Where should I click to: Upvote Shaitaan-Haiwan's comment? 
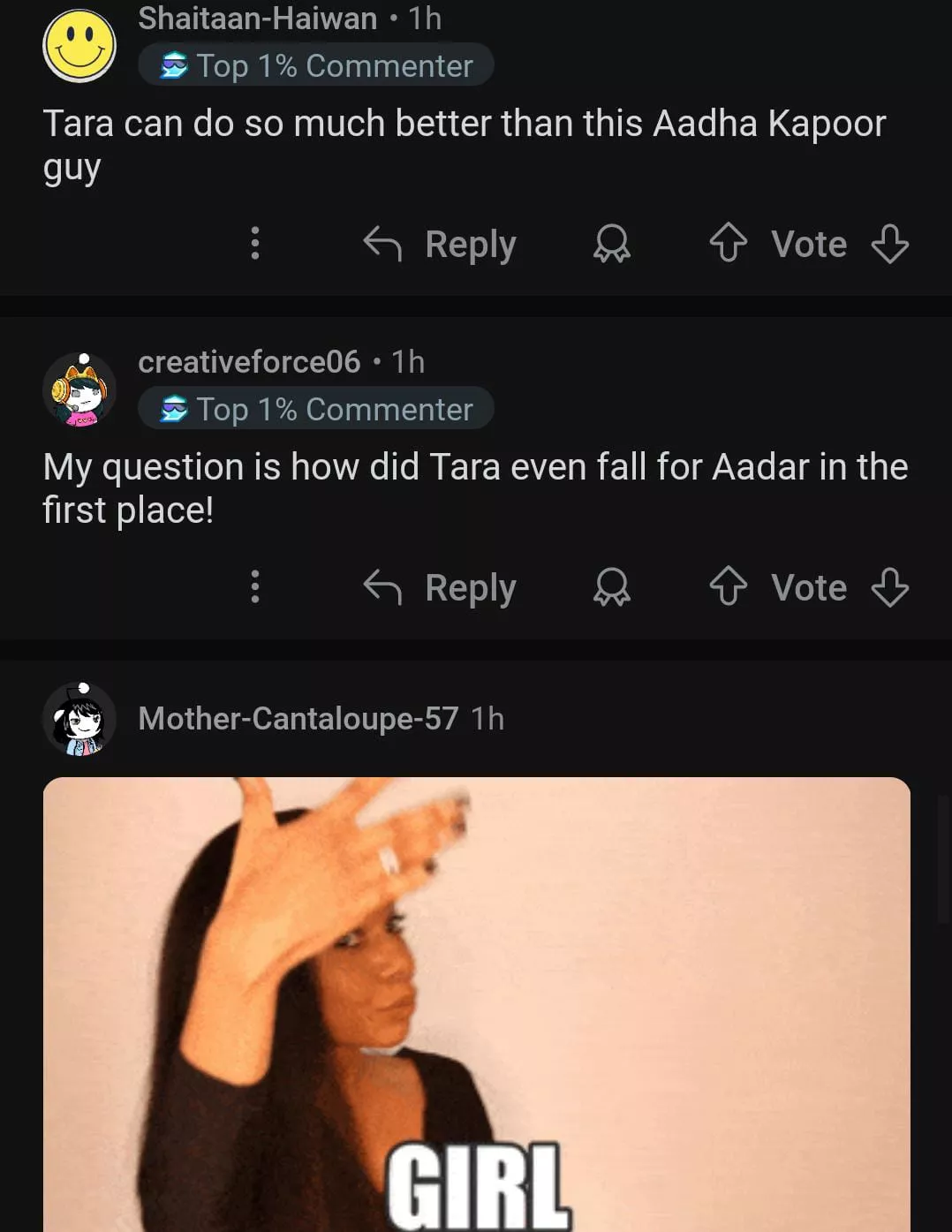(729, 244)
